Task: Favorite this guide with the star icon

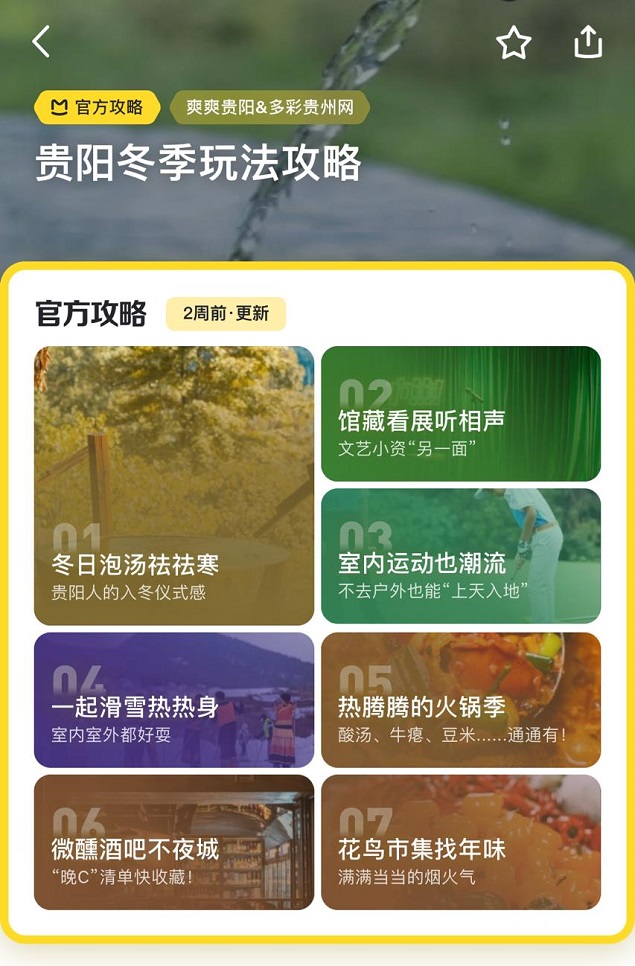Action: coord(513,43)
